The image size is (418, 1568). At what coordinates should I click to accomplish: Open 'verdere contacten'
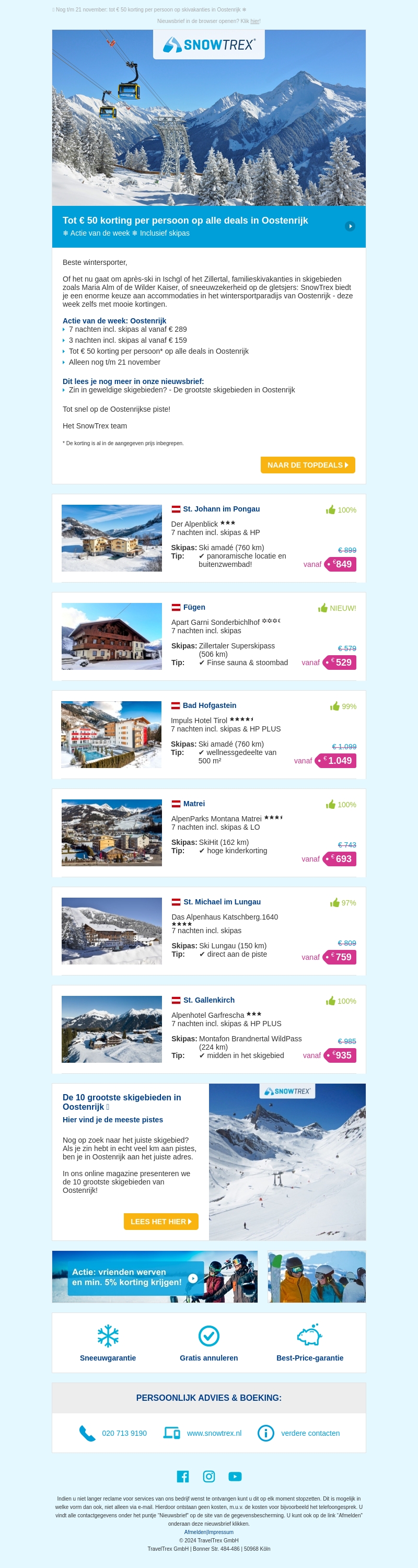pyautogui.click(x=310, y=1434)
